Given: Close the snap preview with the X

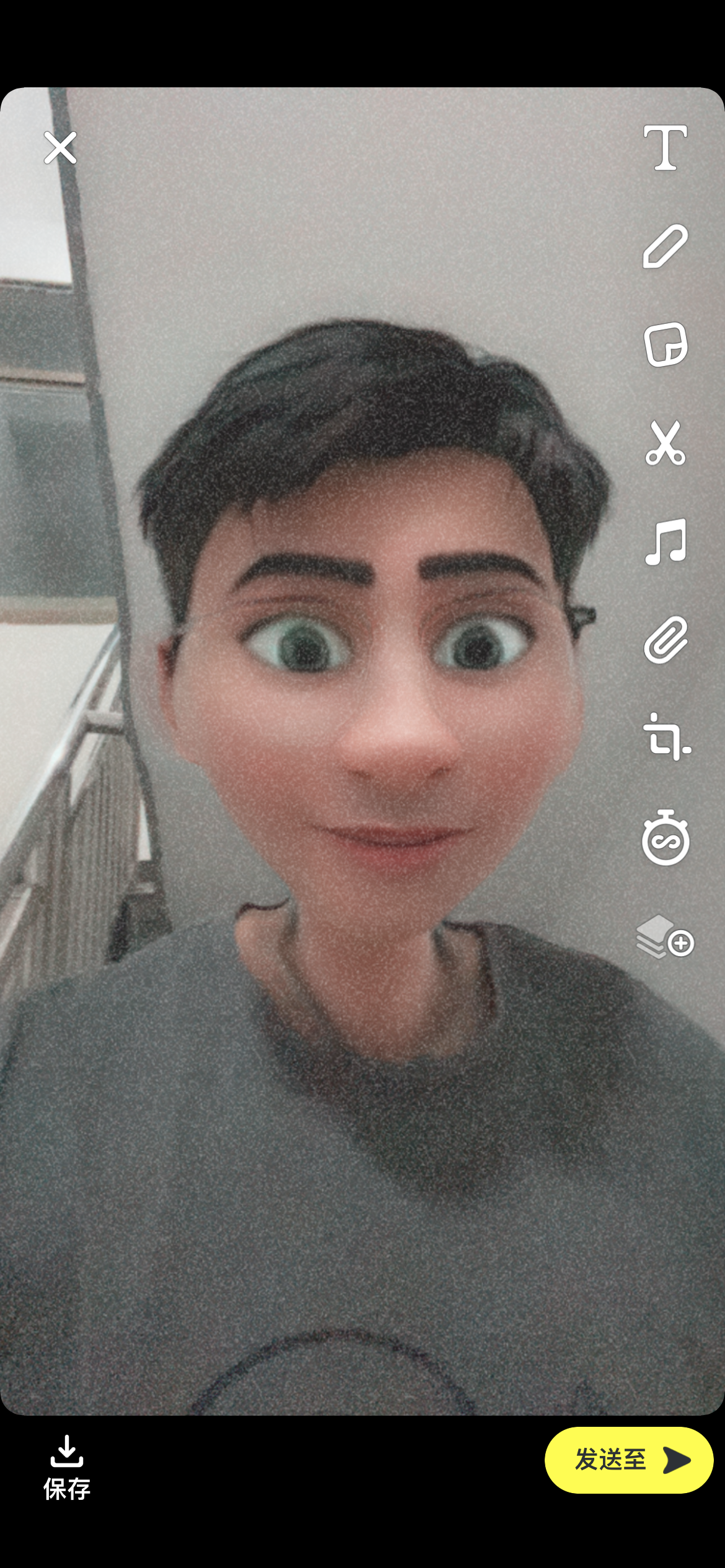Looking at the screenshot, I should (60, 147).
